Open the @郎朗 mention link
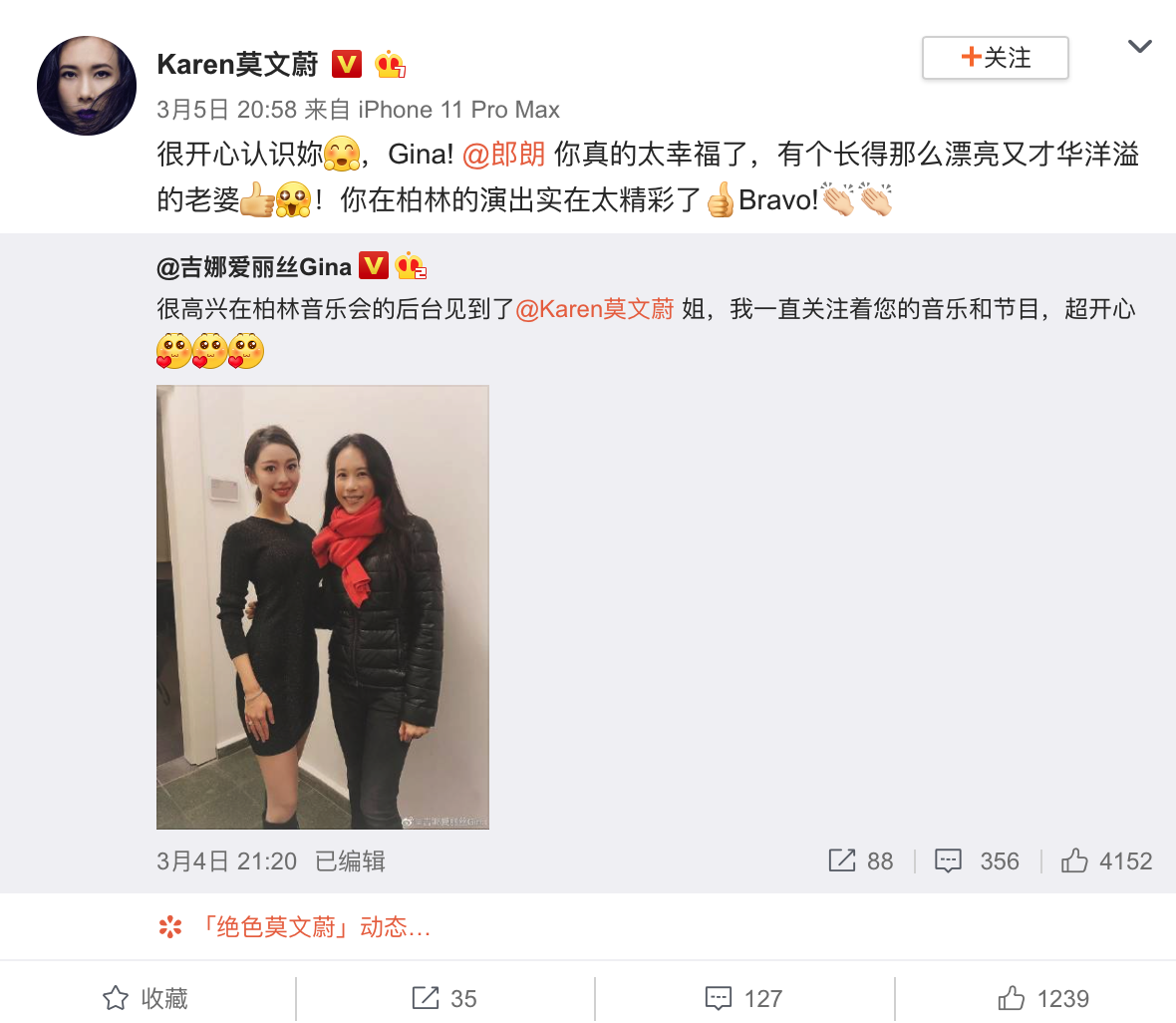The width and height of the screenshot is (1176, 1023). 504,154
